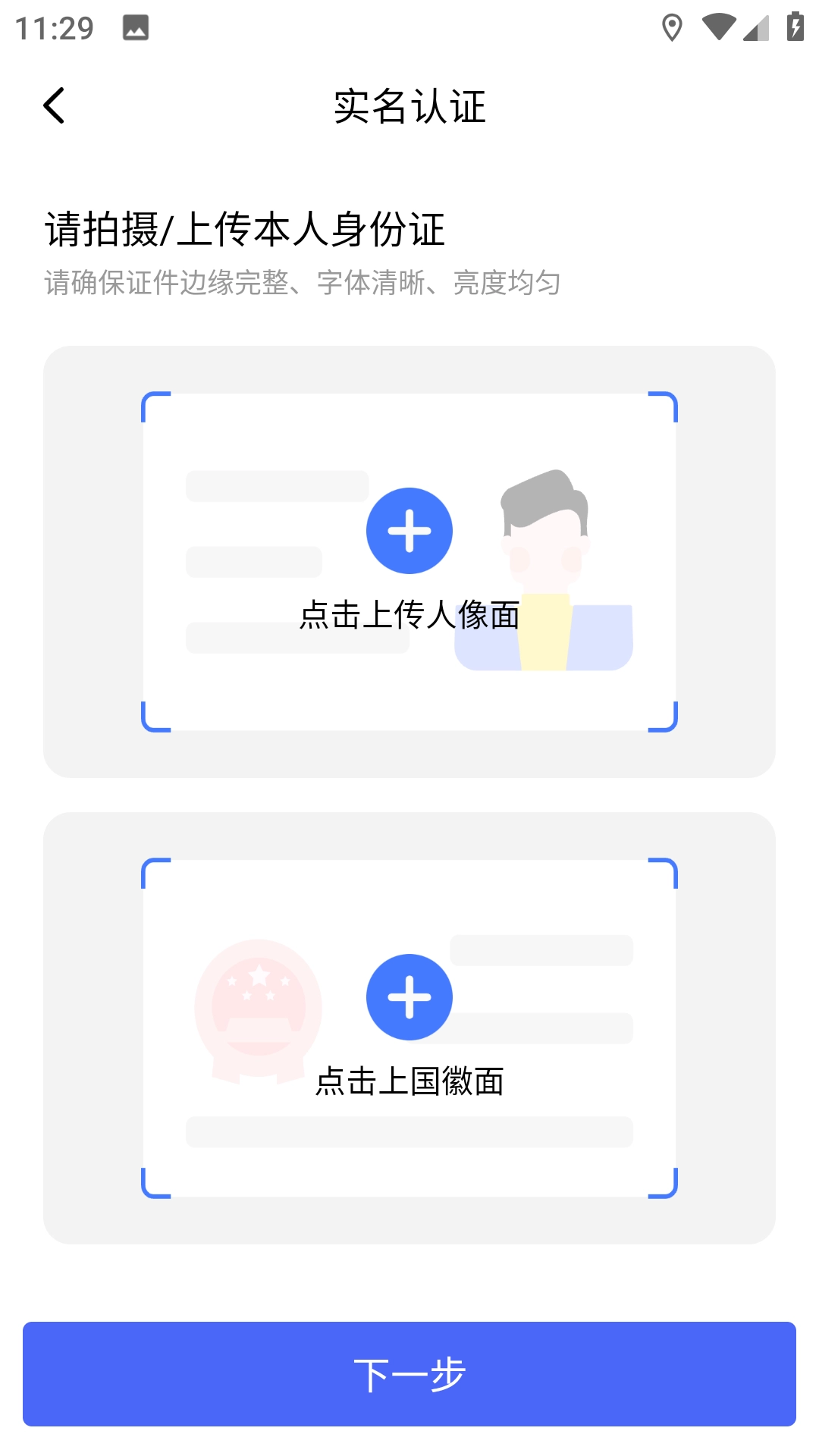
Task: Go back from the 实名认证 page
Action: [x=54, y=105]
